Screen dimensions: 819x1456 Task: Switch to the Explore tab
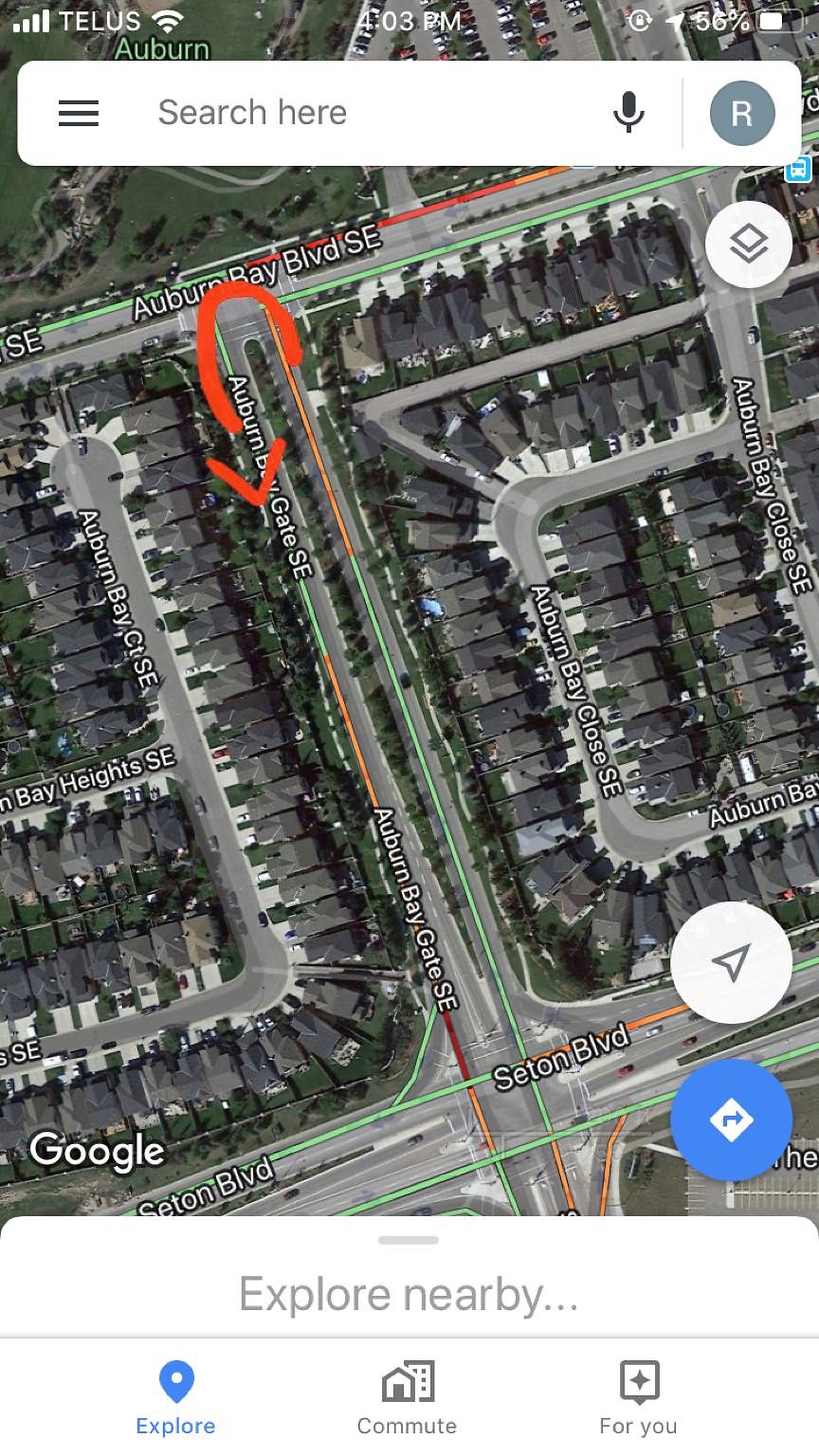point(175,1398)
